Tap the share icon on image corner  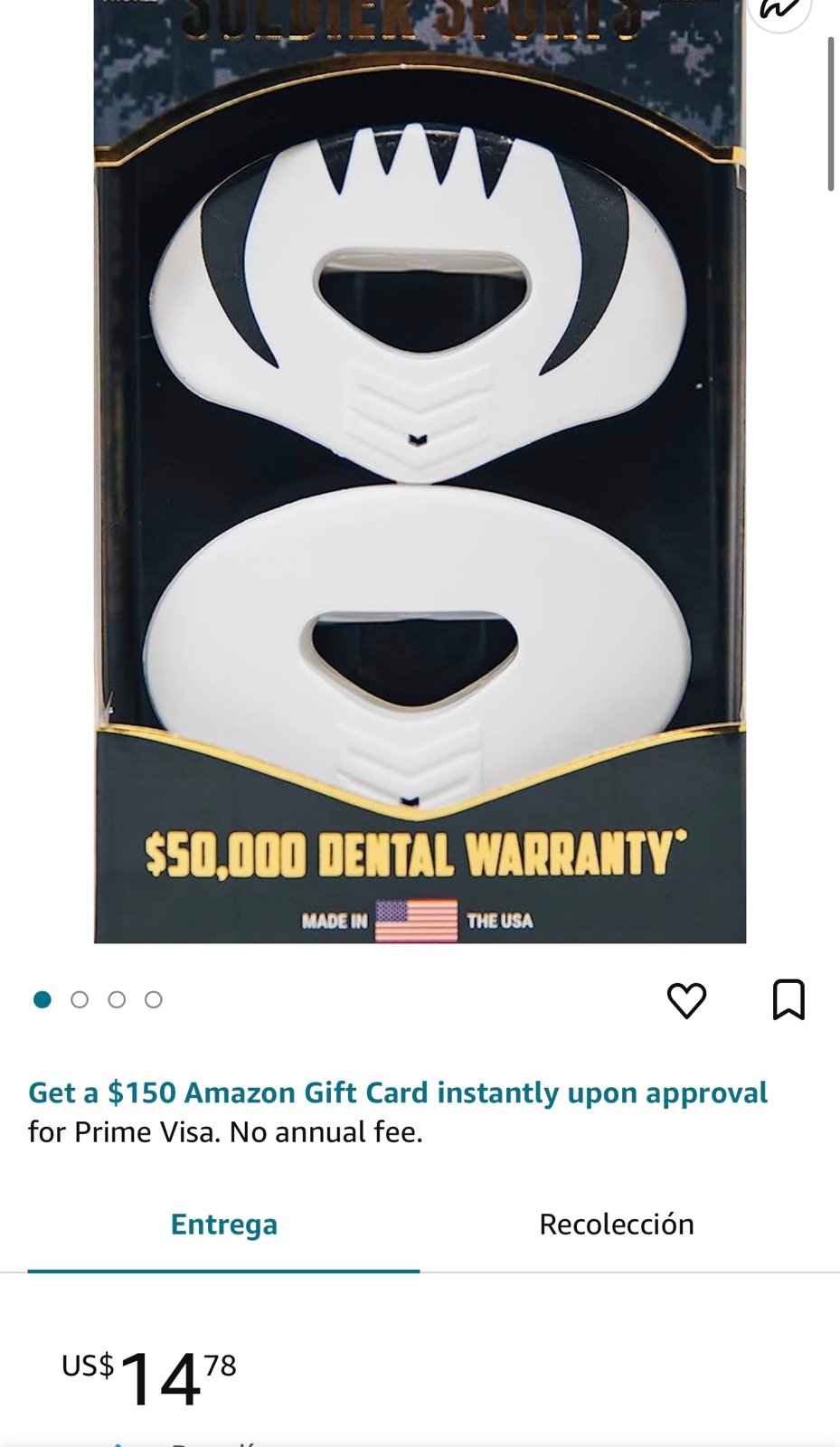[x=779, y=9]
